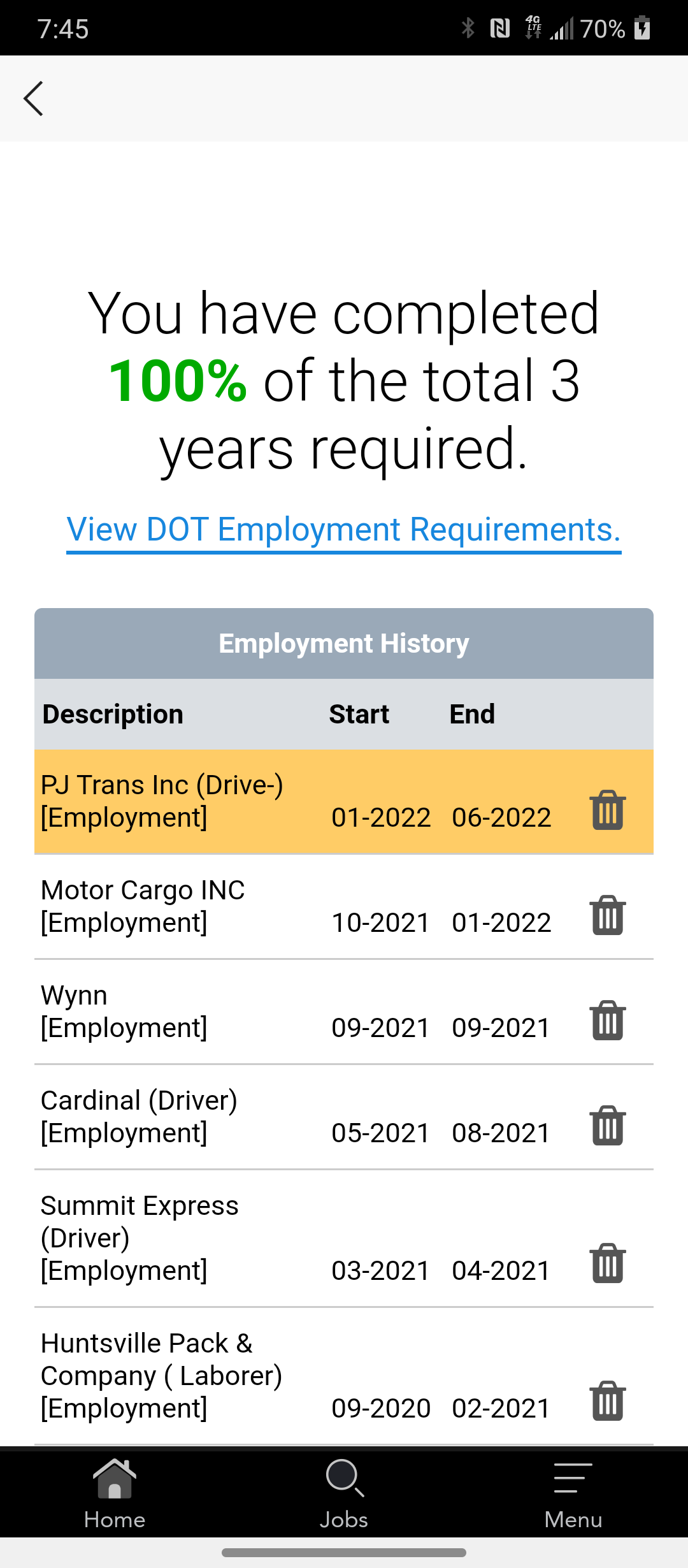Delete the Motor Cargo INC entry

[608, 915]
